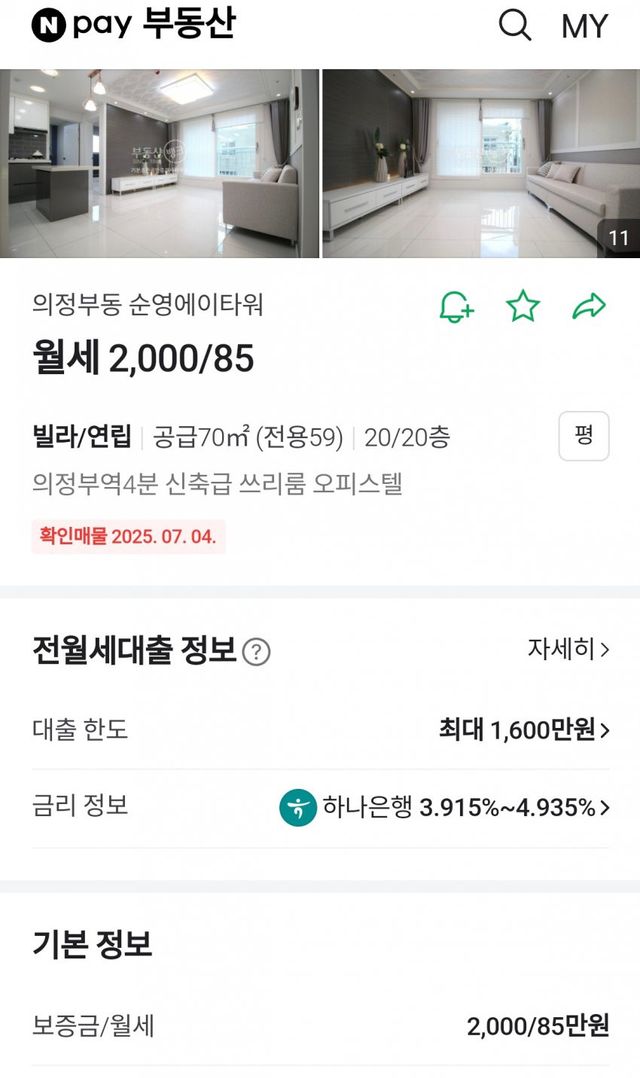640x1078 pixels.
Task: Open 금리 정보 하나은행 rate row
Action: (x=444, y=807)
